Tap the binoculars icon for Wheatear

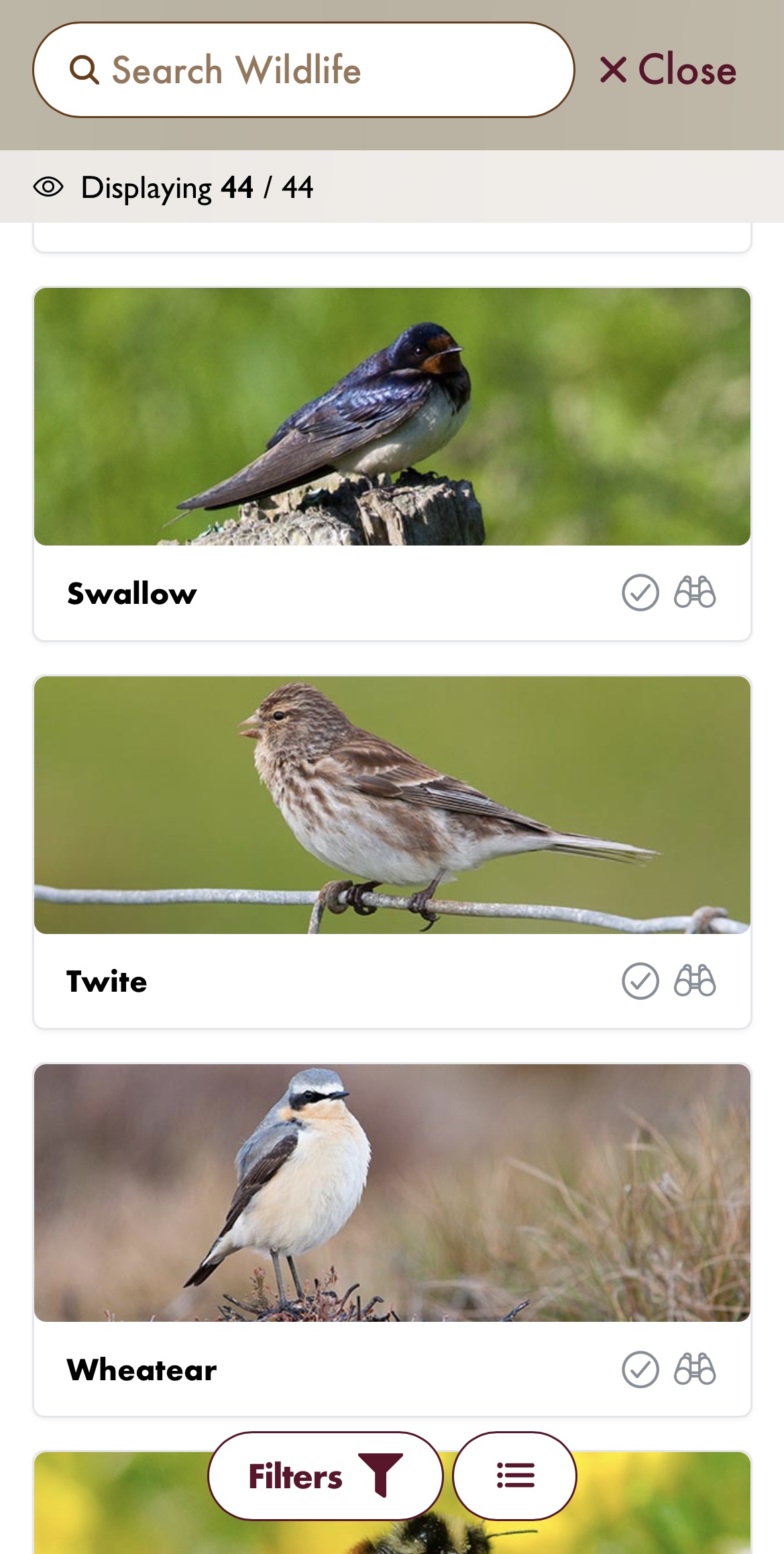tap(695, 1369)
